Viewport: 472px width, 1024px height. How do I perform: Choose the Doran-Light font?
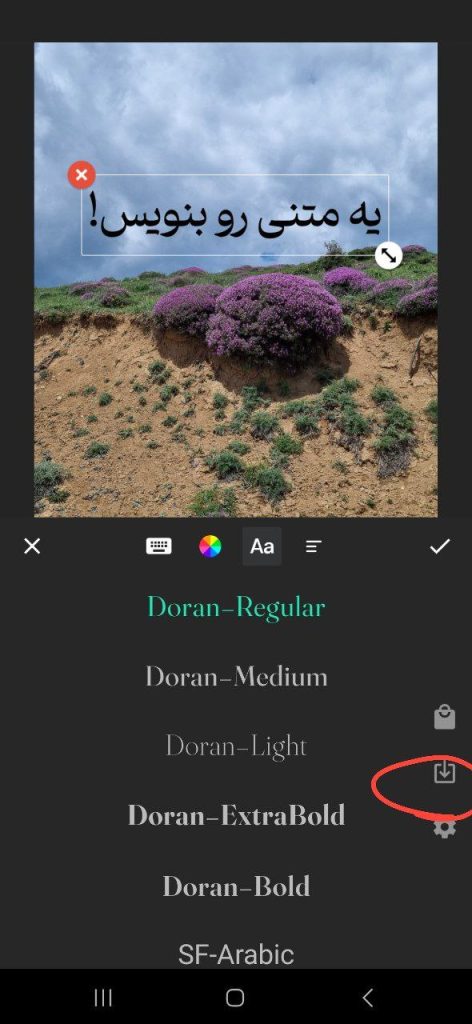tap(236, 746)
